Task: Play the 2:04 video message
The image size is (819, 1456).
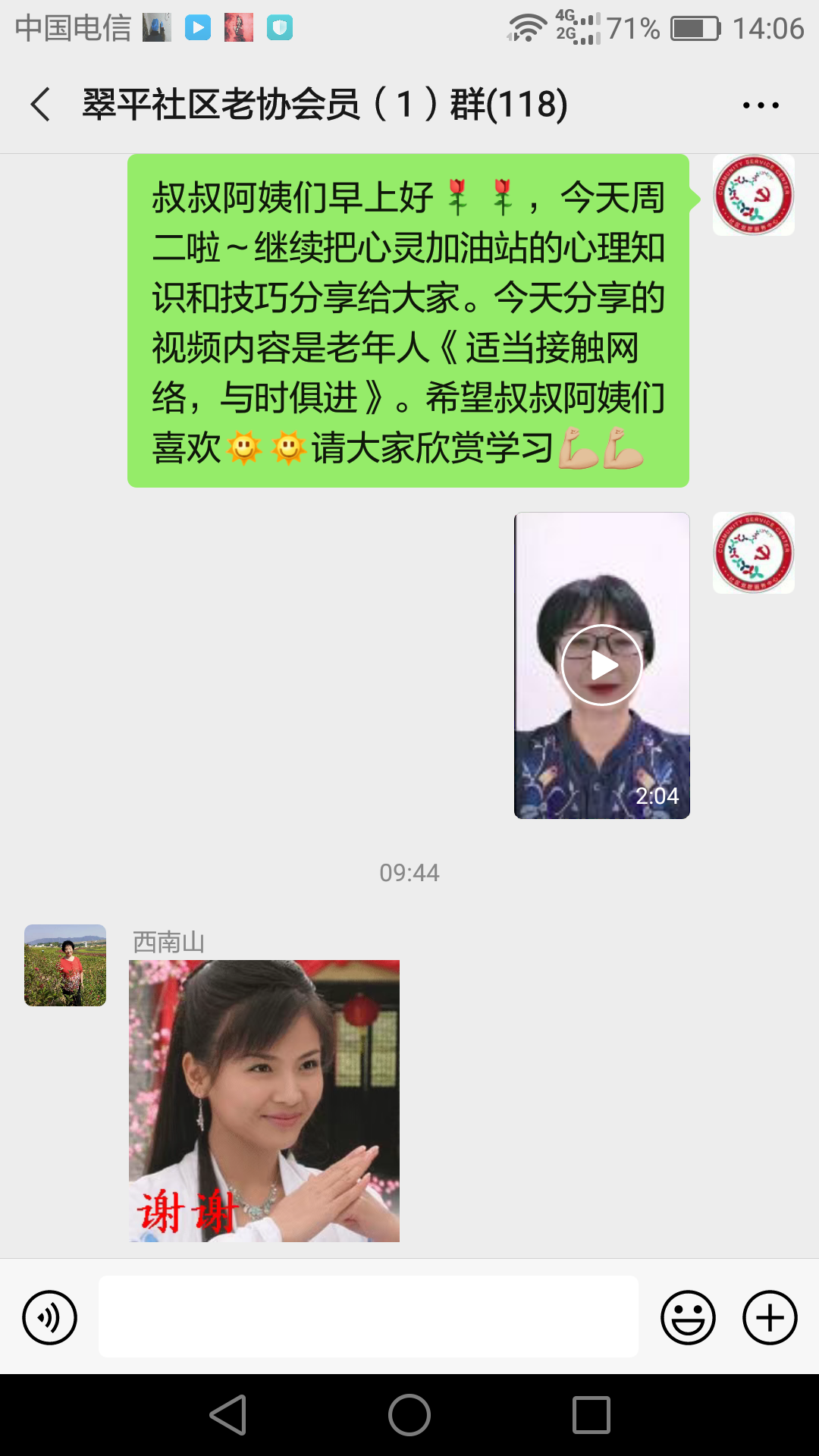Action: click(x=602, y=665)
